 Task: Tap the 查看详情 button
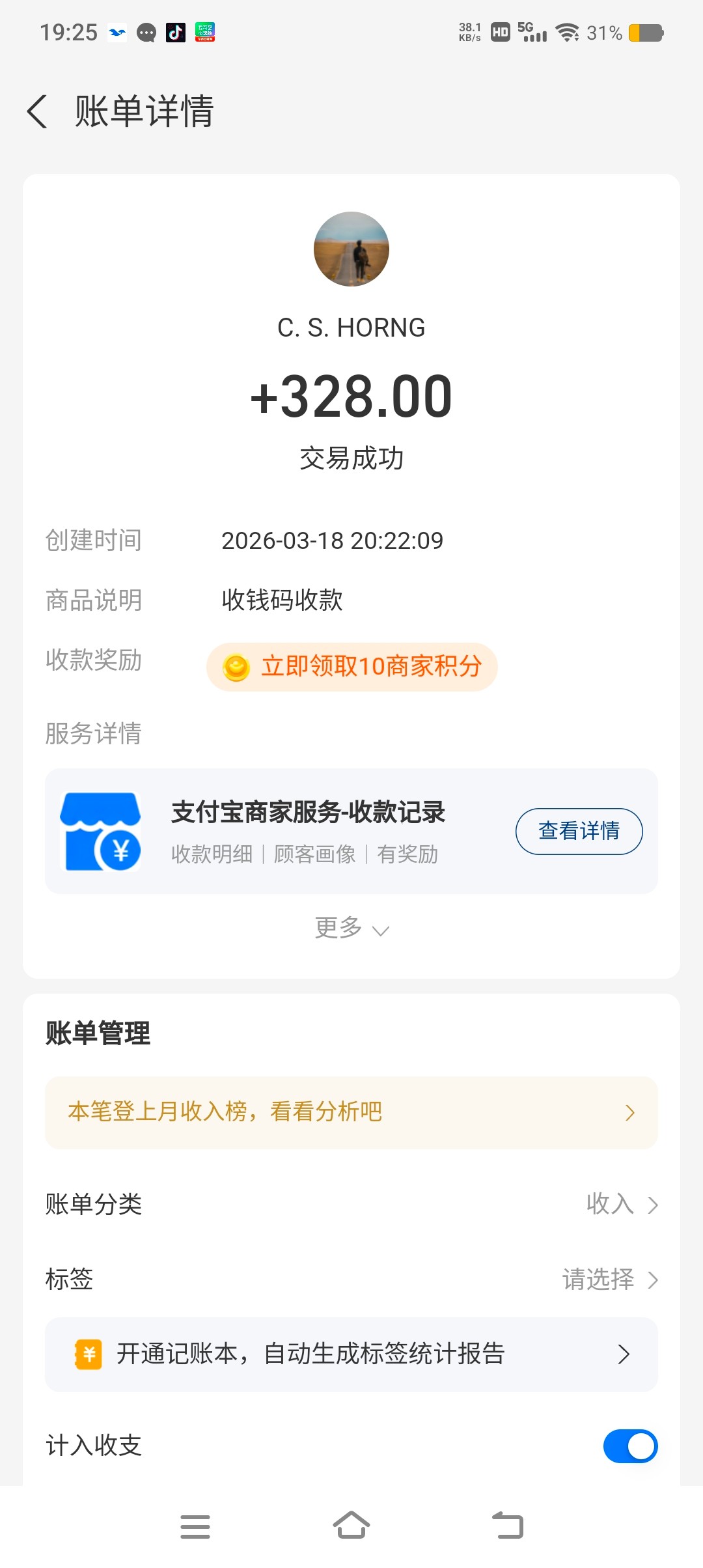[579, 831]
